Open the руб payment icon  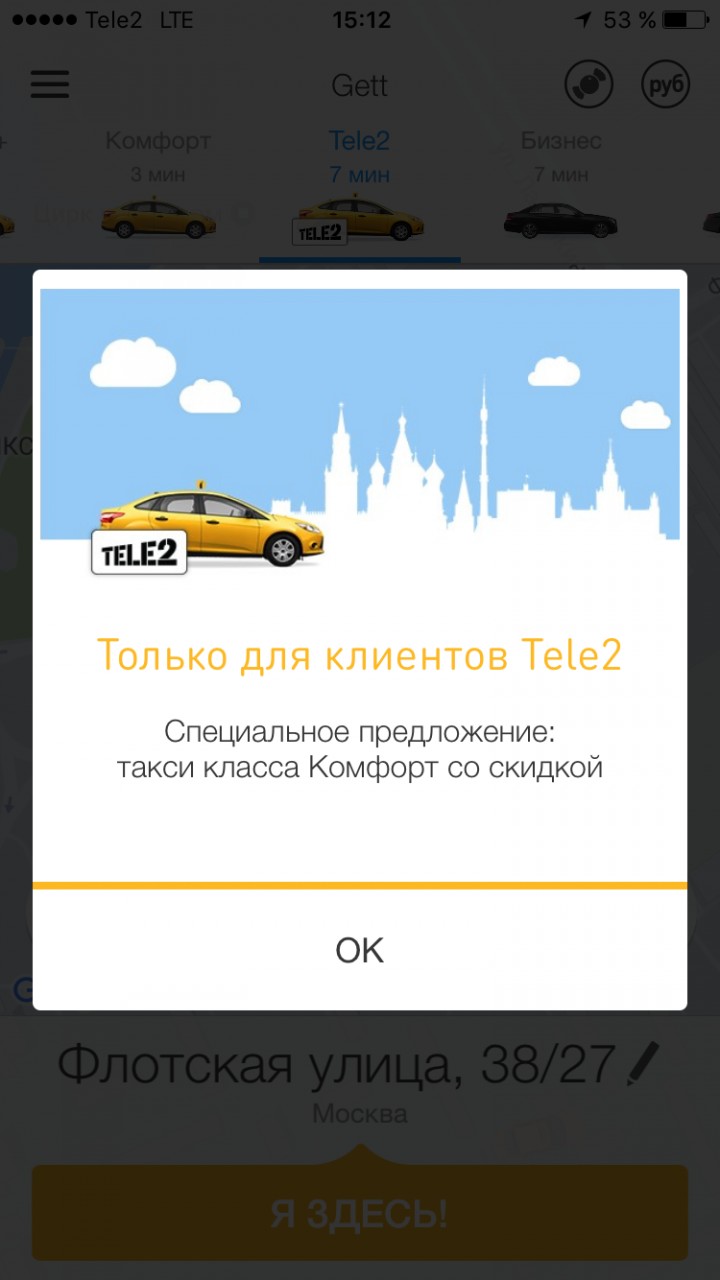click(x=666, y=85)
